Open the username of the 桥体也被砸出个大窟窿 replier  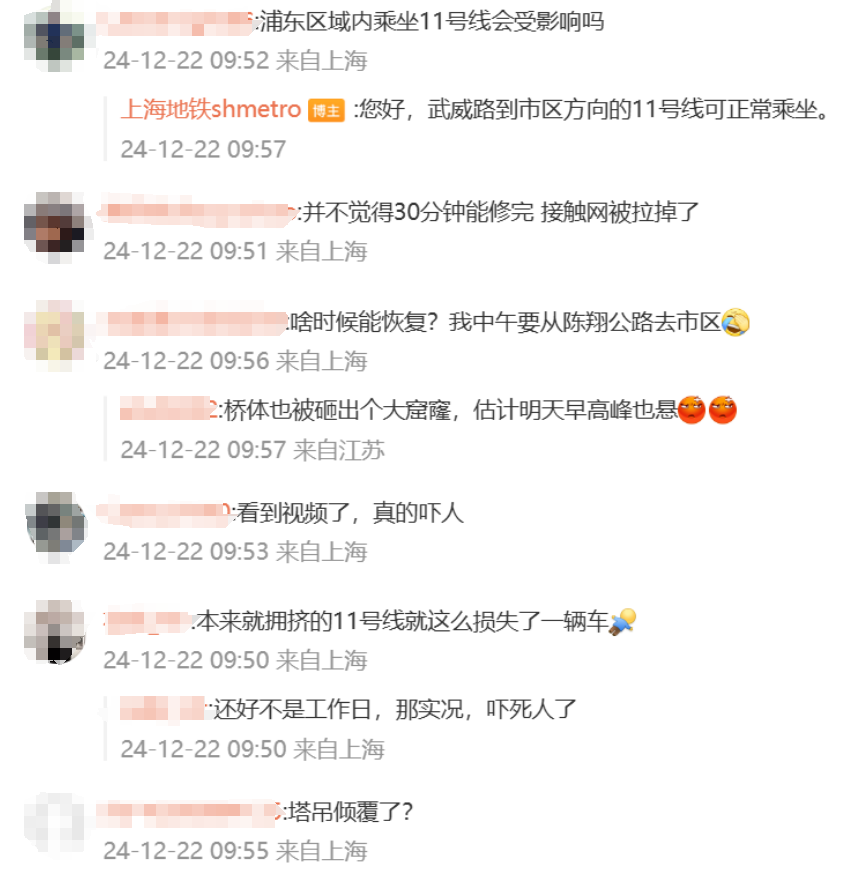(x=168, y=410)
